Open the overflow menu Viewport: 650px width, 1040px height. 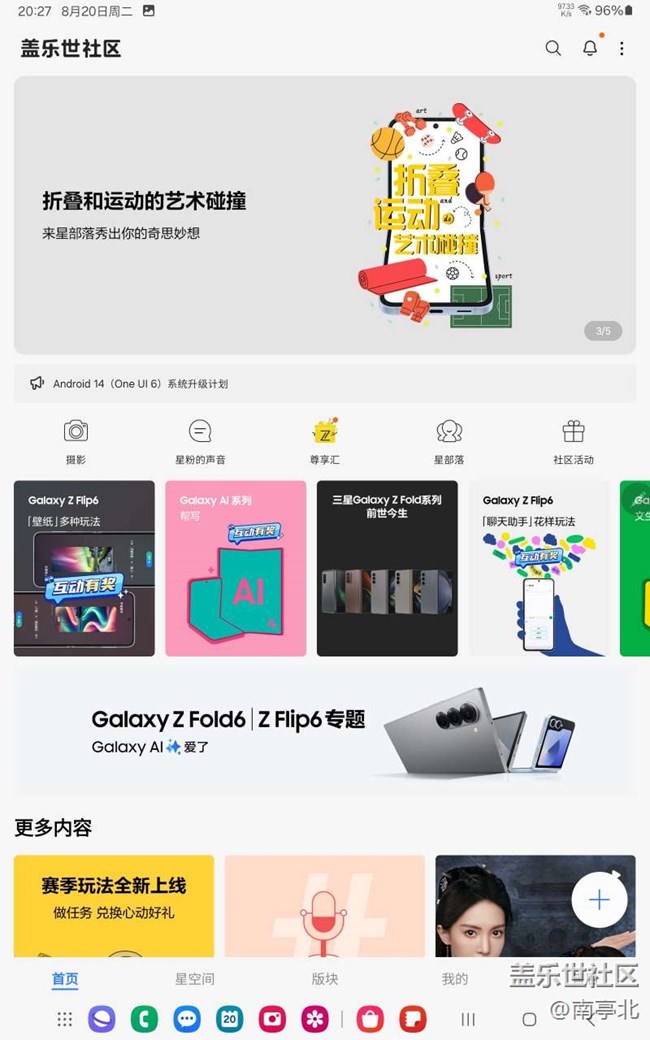(x=621, y=48)
